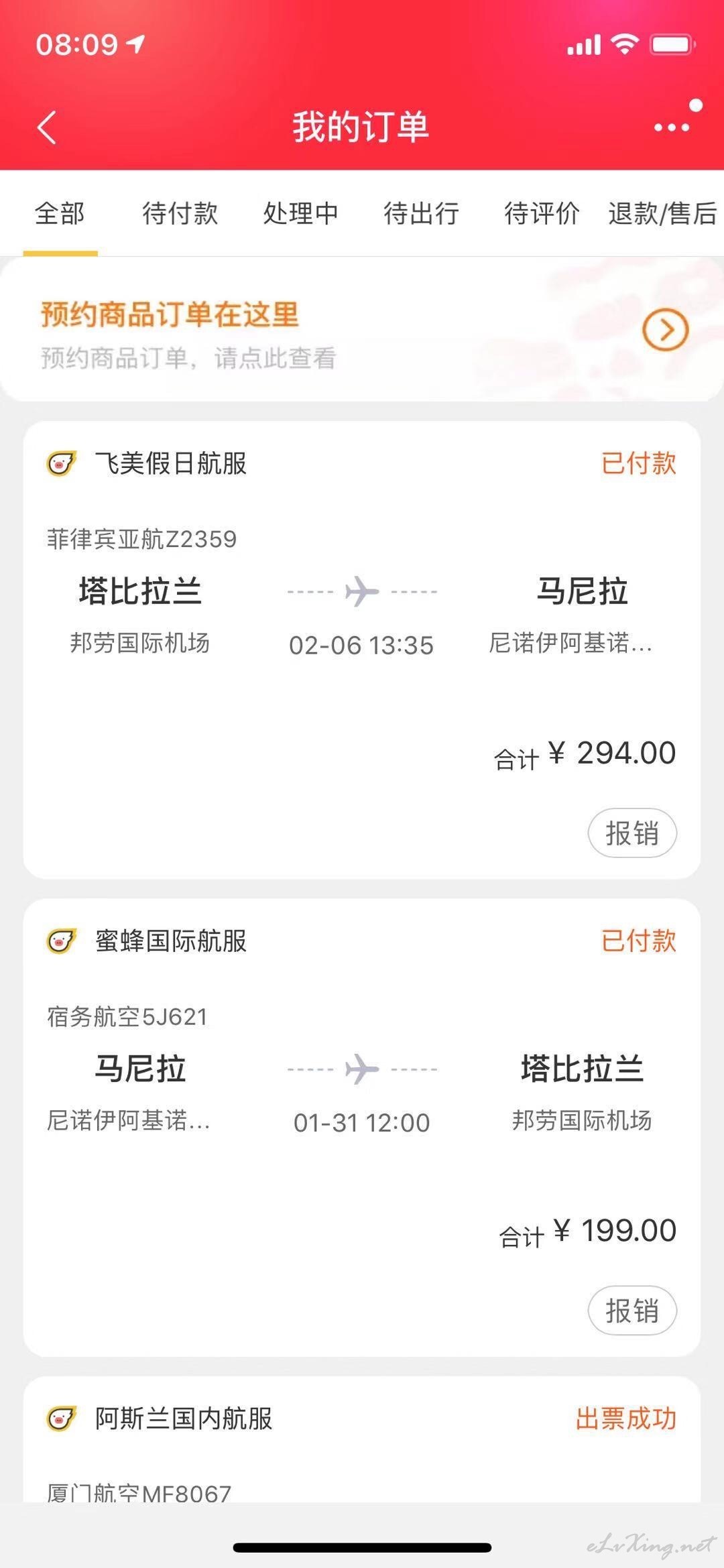Tap 报销 on the ¥294.00 order
This screenshot has height=1568, width=724.
pyautogui.click(x=632, y=833)
